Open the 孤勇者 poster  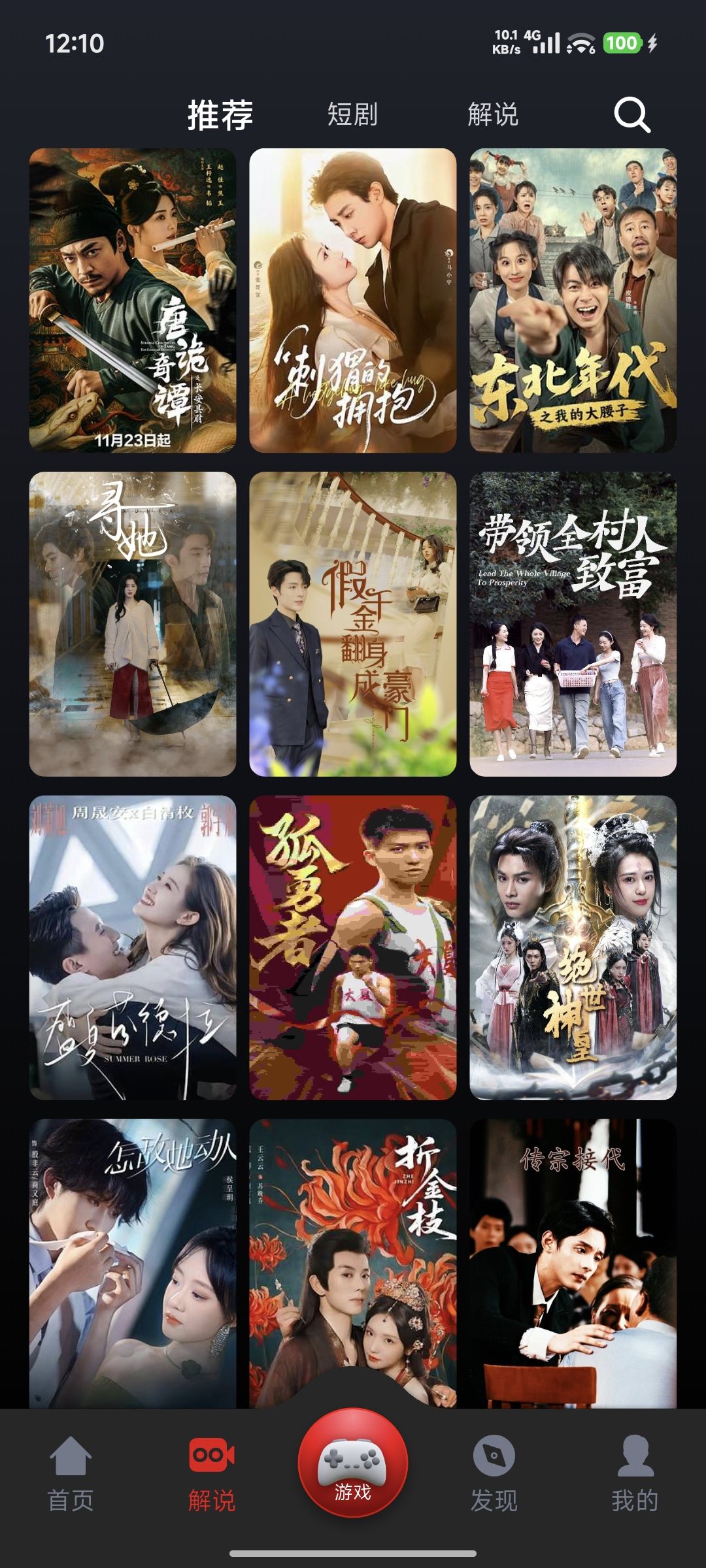(353, 947)
